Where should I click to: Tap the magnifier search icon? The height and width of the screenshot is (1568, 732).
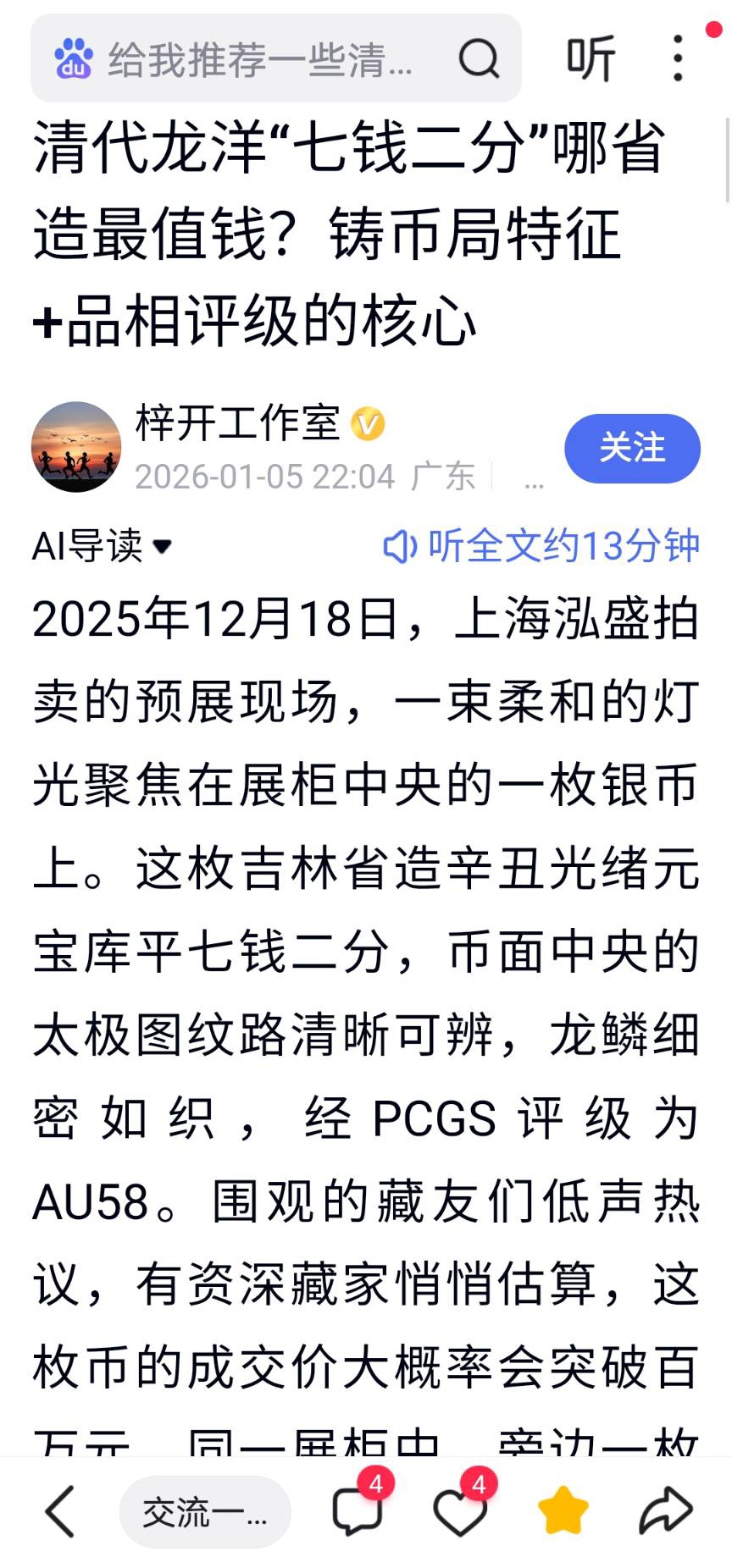[x=479, y=59]
